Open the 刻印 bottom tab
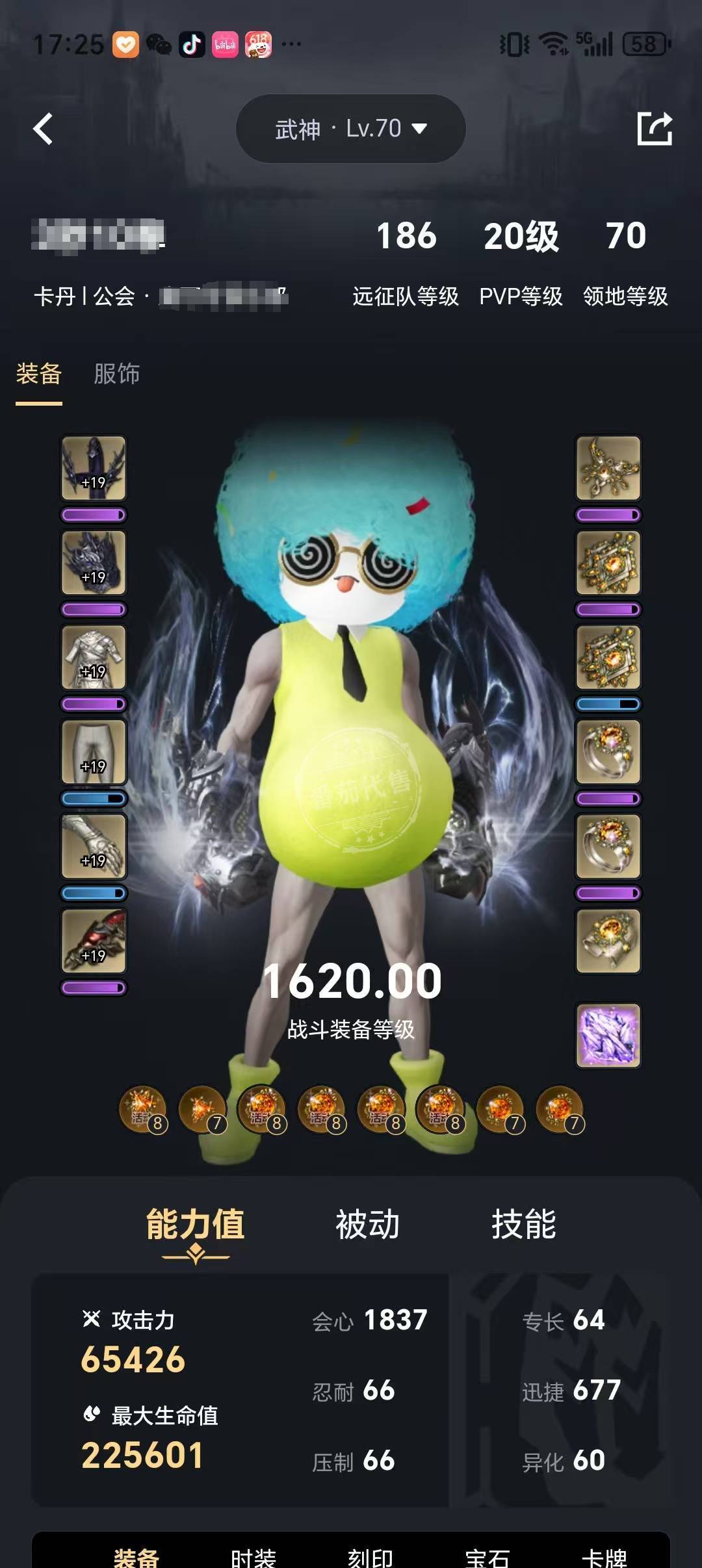Viewport: 702px width, 1568px height. (370, 1558)
